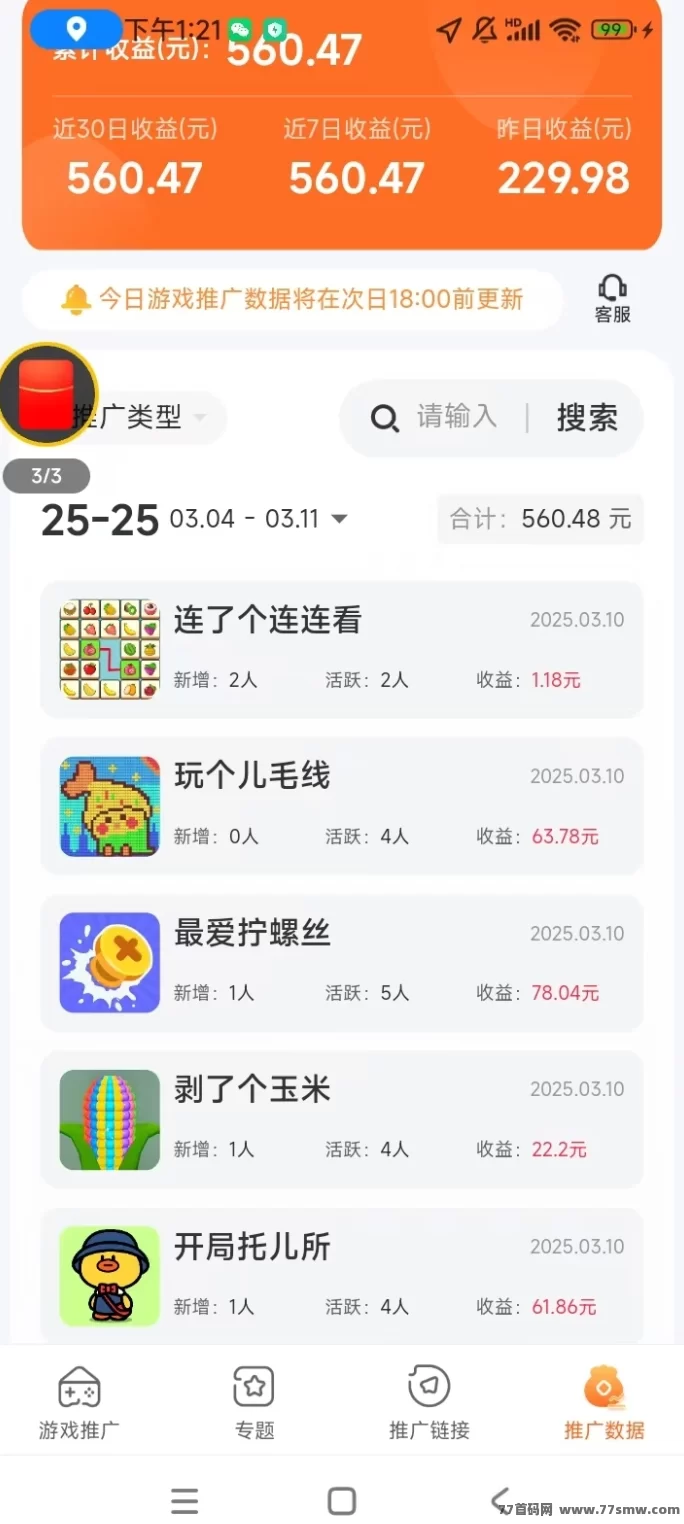Open the 最爱拧螺丝 game card
Screen dimensions: 684x1524
point(341,963)
